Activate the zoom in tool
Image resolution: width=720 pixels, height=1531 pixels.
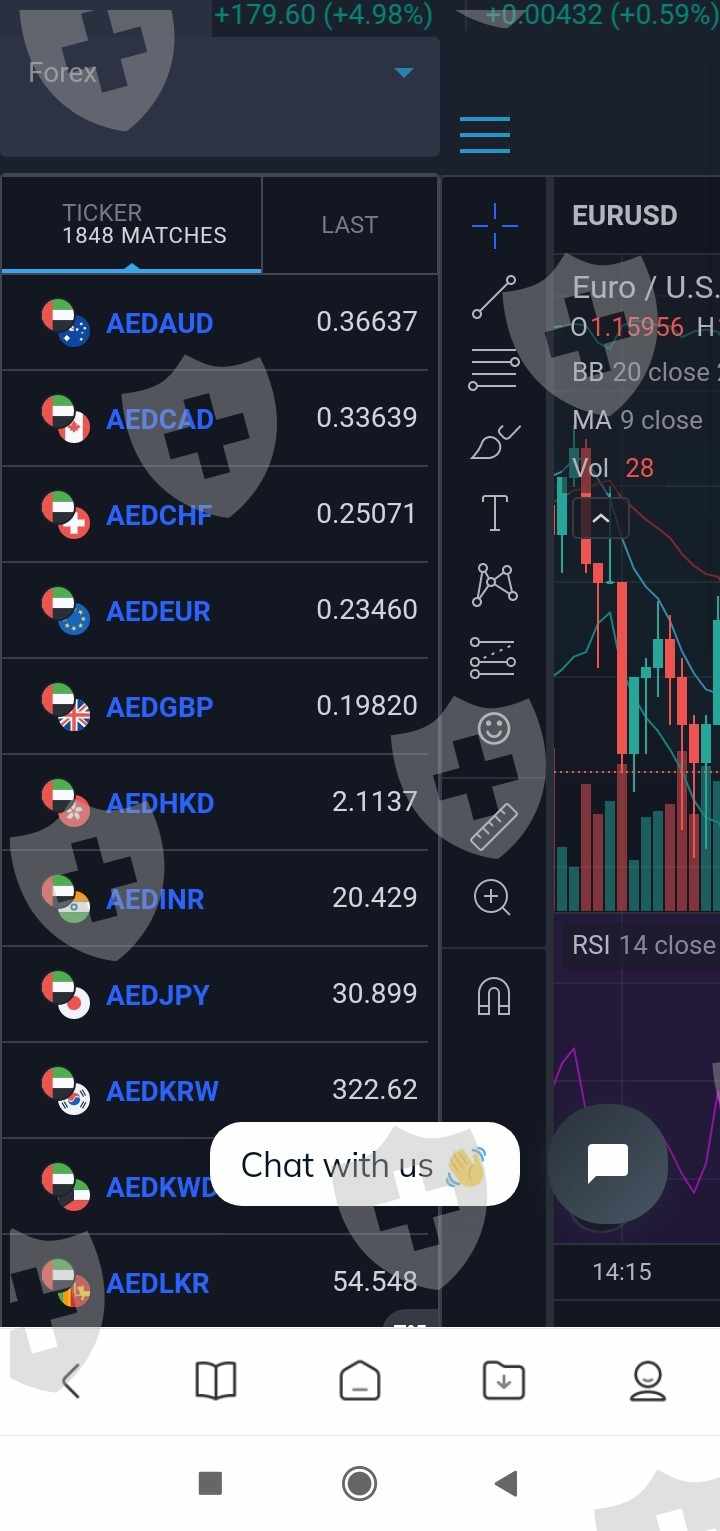494,897
